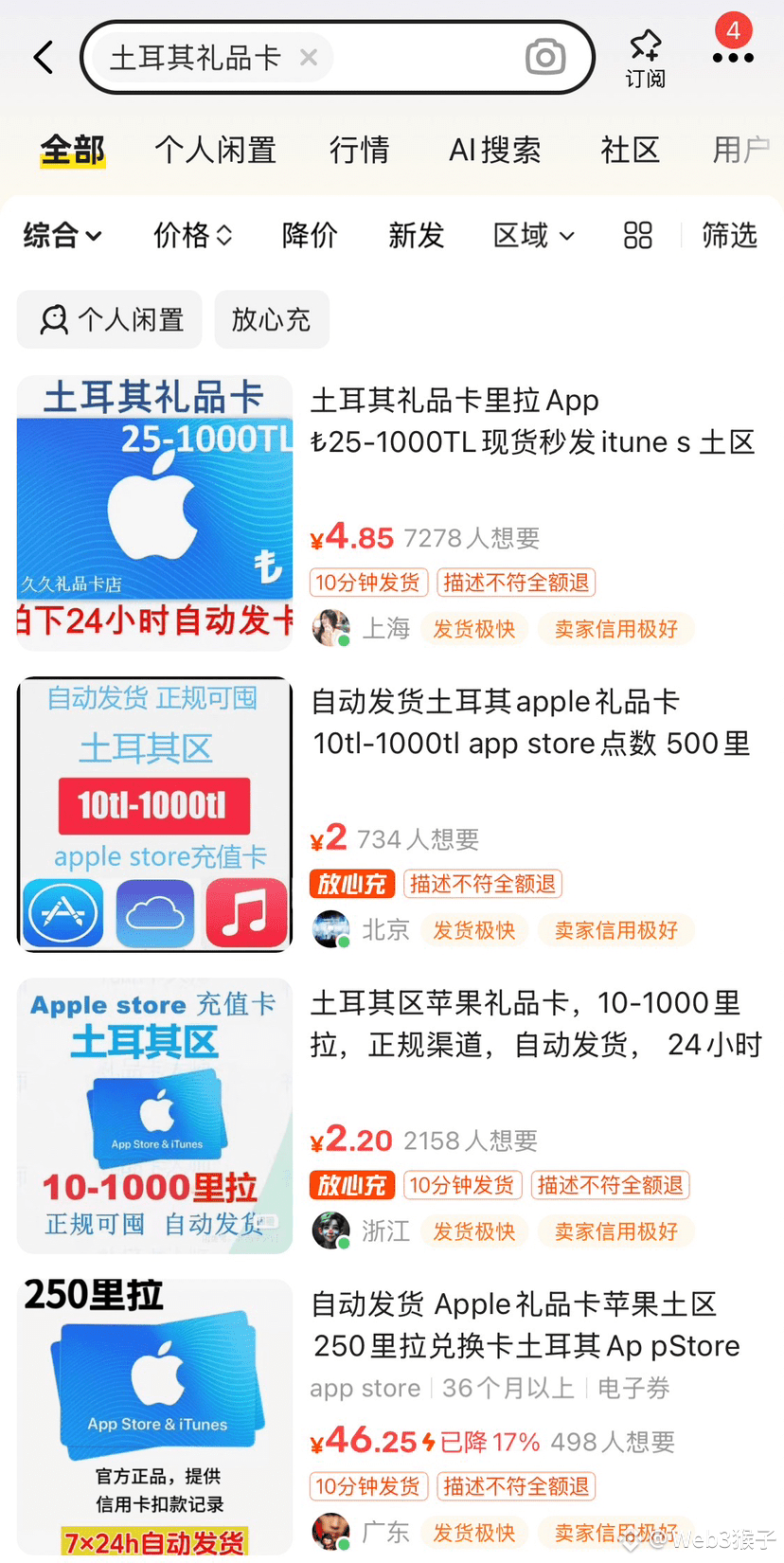784x1563 pixels.
Task: Subscribe via the 订阅 icon
Action: click(x=645, y=58)
